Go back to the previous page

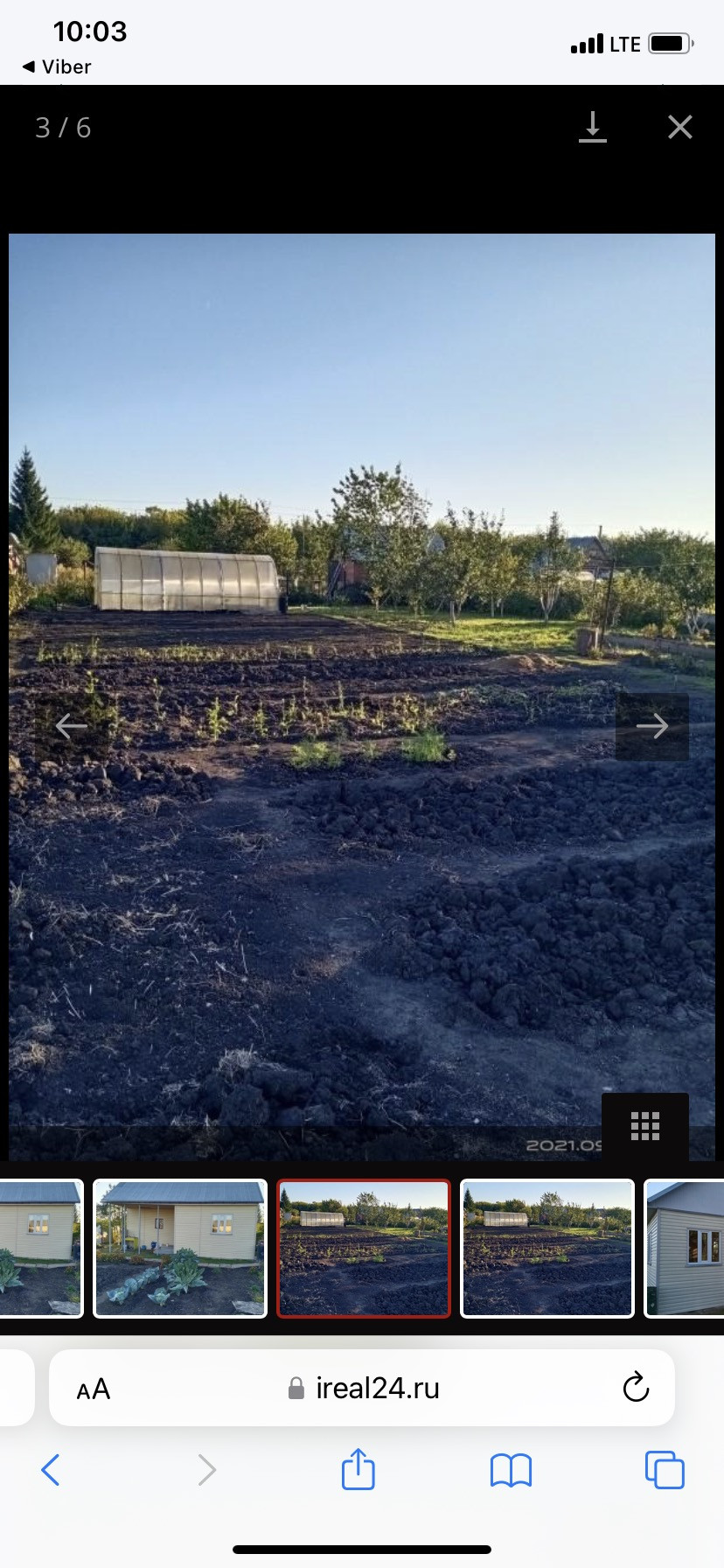pyautogui.click(x=51, y=1470)
